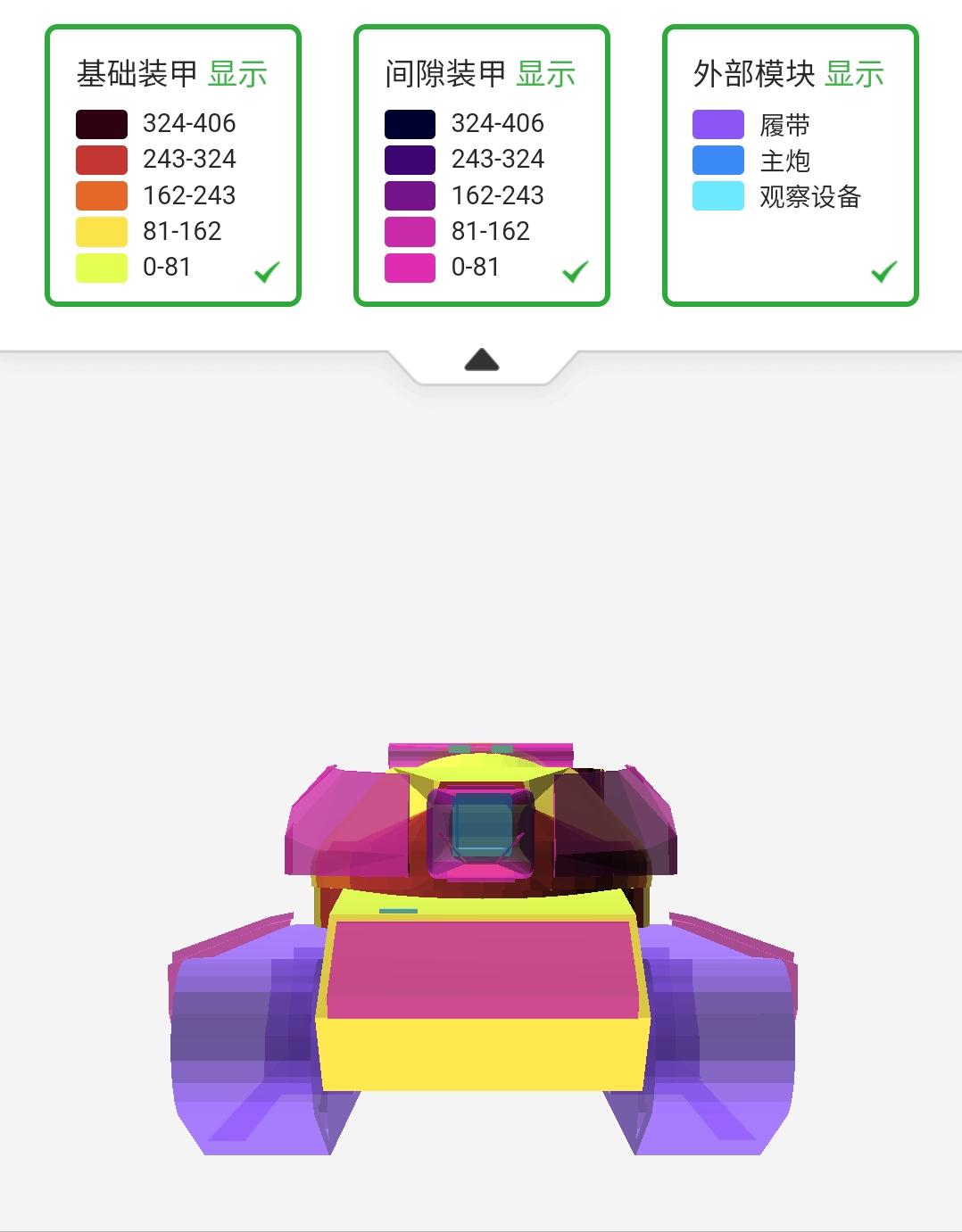Toggle the 基础装甲 (base armor) display card

pyautogui.click(x=172, y=166)
